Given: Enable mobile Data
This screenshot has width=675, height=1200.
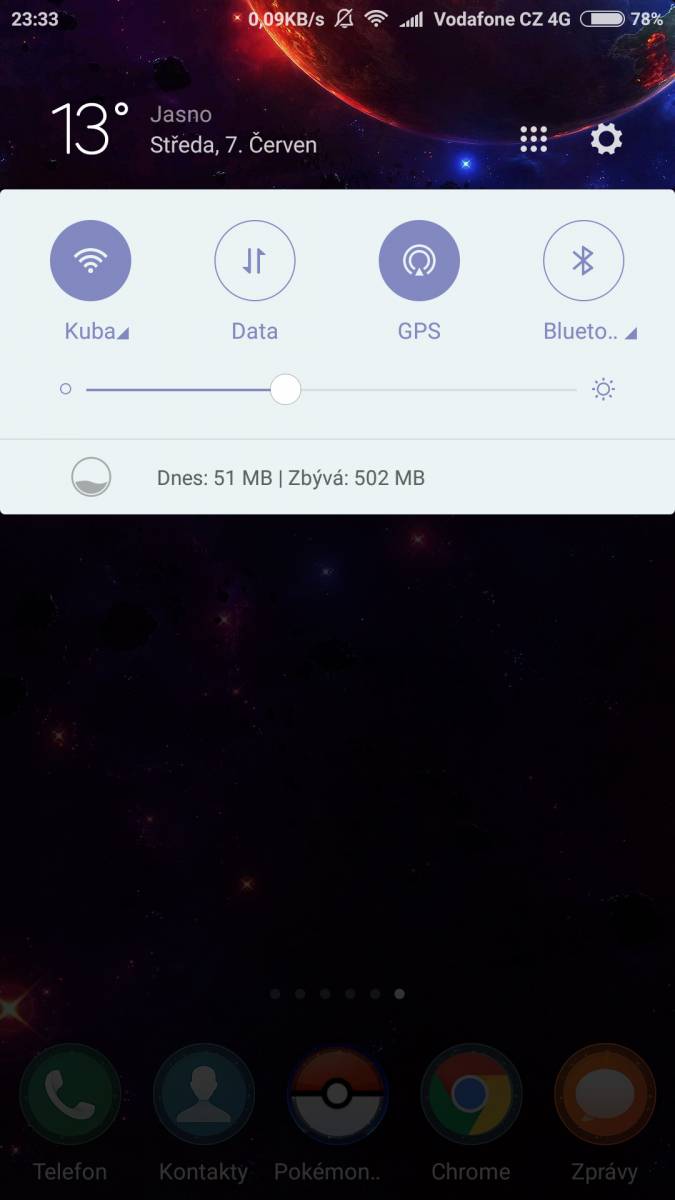Looking at the screenshot, I should point(255,261).
